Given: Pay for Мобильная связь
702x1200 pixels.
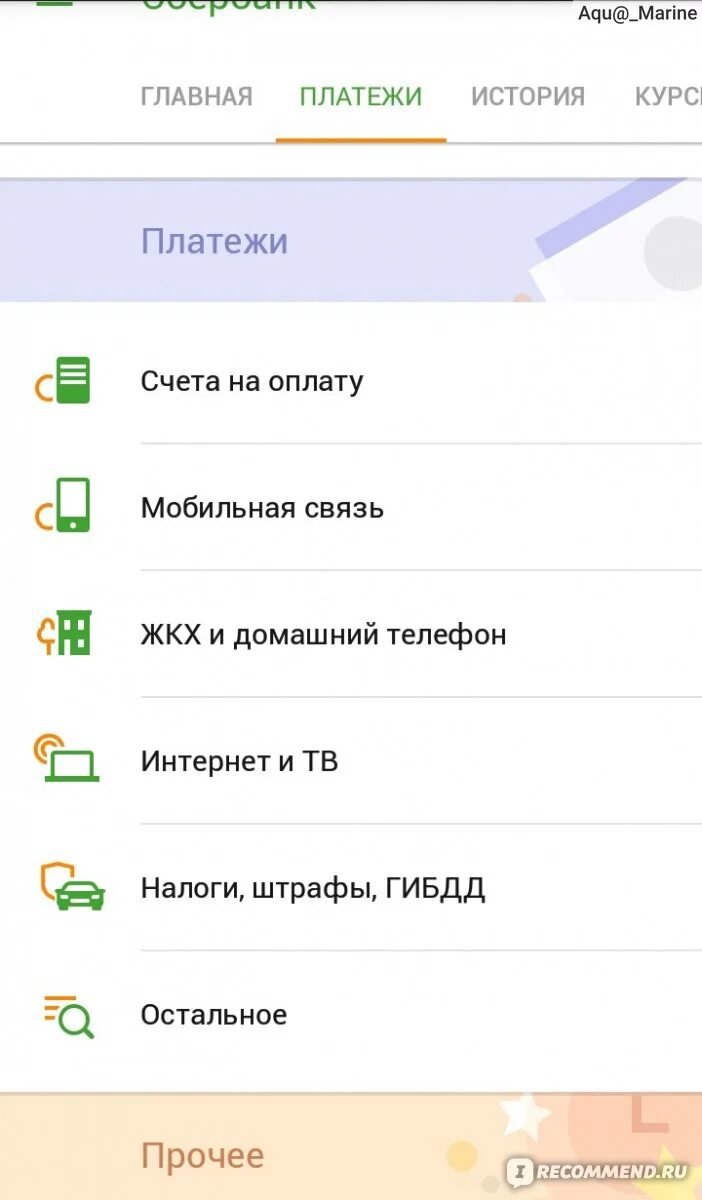Looking at the screenshot, I should 351,507.
